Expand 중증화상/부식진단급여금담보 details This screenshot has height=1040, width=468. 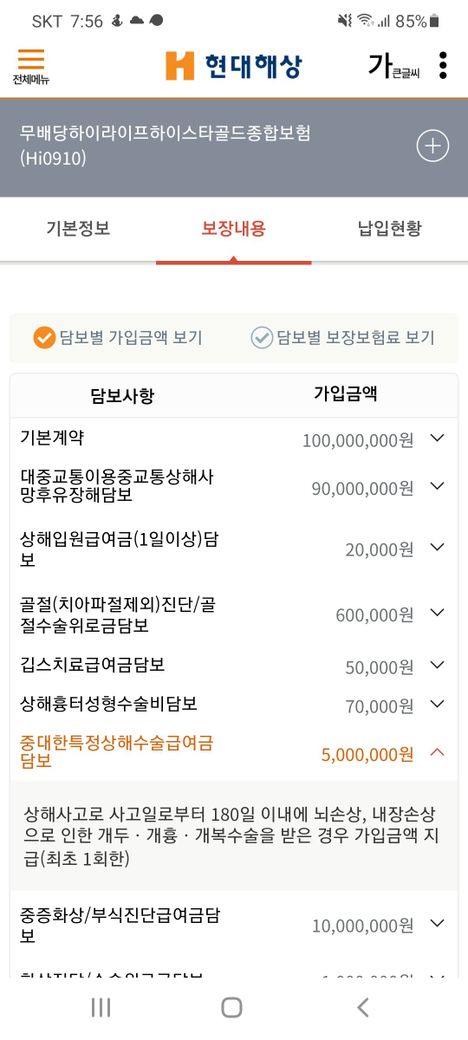tap(233, 925)
